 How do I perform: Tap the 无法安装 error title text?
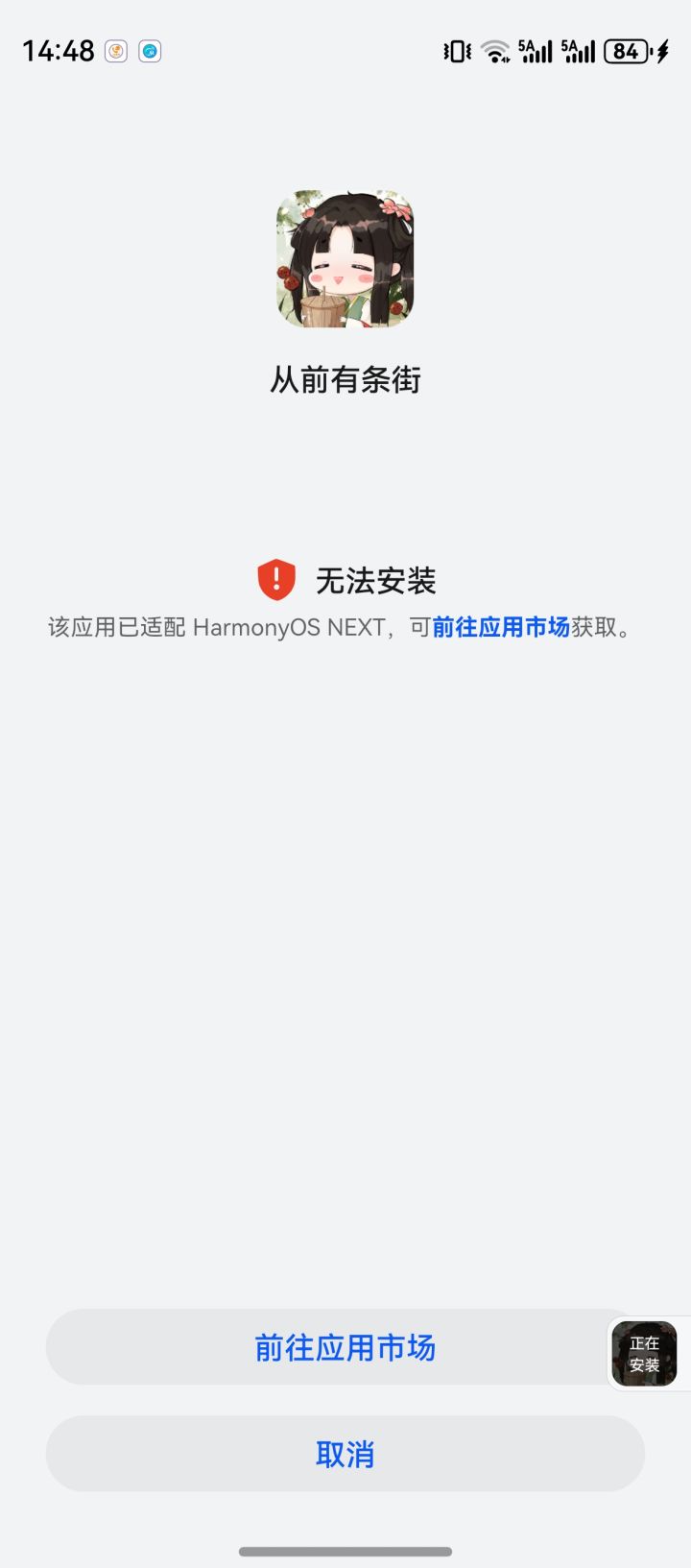[377, 579]
